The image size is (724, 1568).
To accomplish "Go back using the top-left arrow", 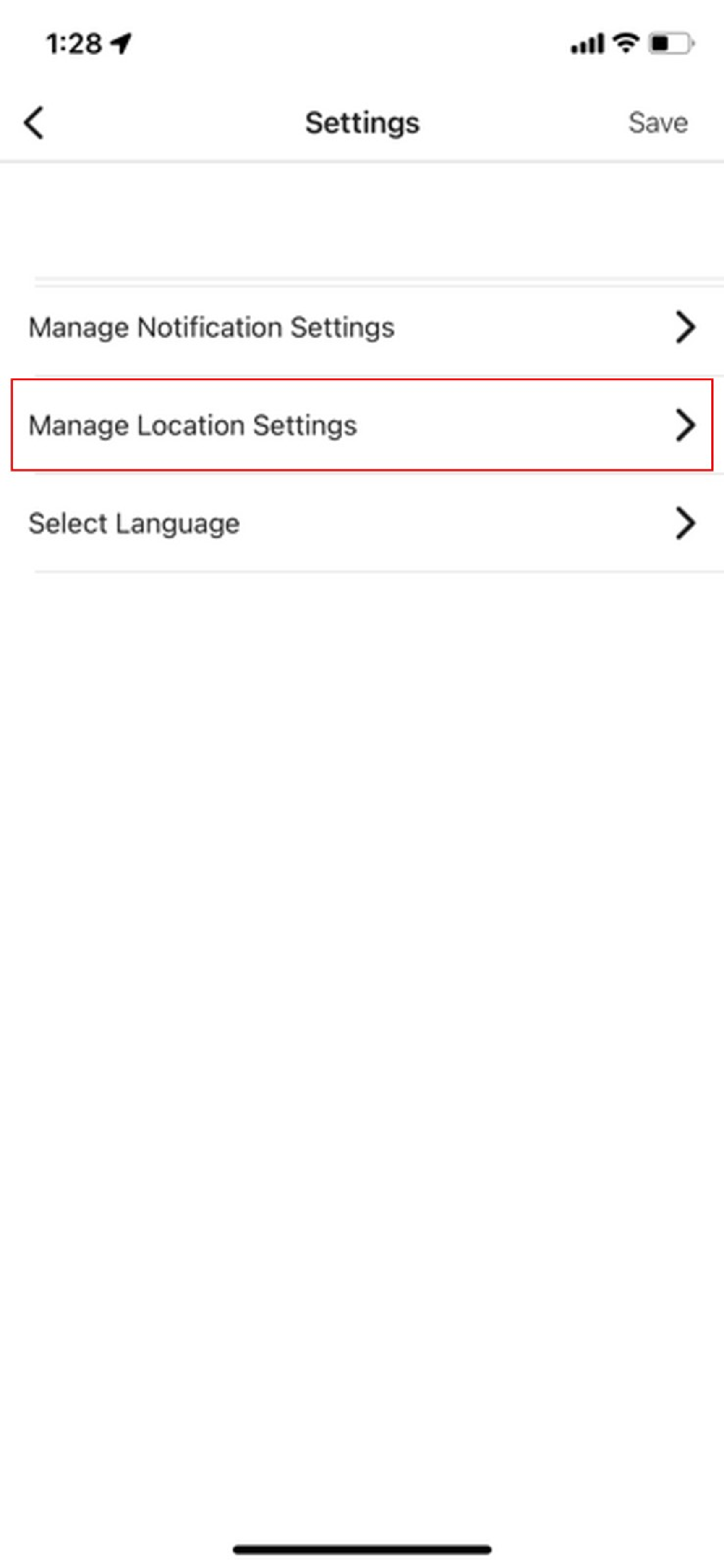I will (x=34, y=122).
